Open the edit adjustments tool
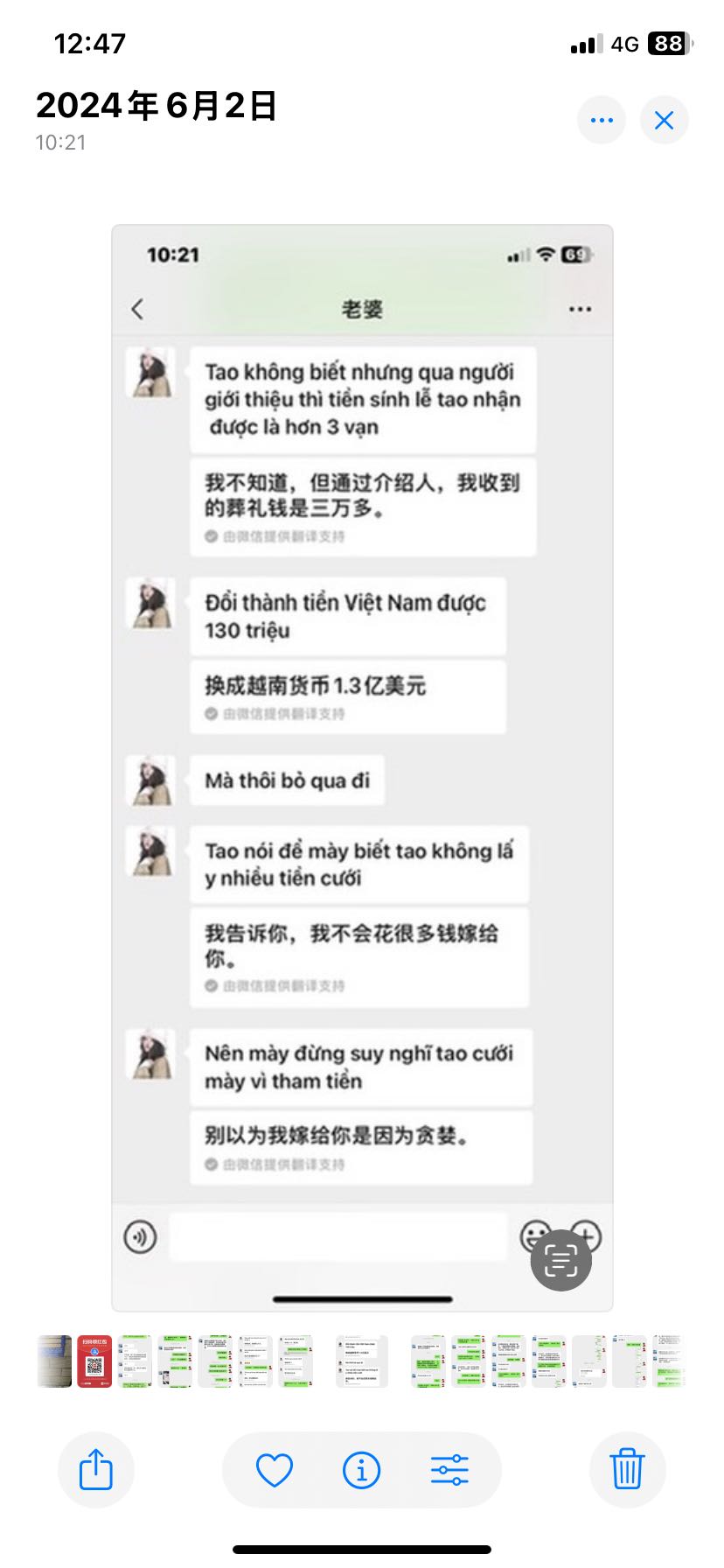Viewport: 724px width, 1568px height. tap(449, 1470)
